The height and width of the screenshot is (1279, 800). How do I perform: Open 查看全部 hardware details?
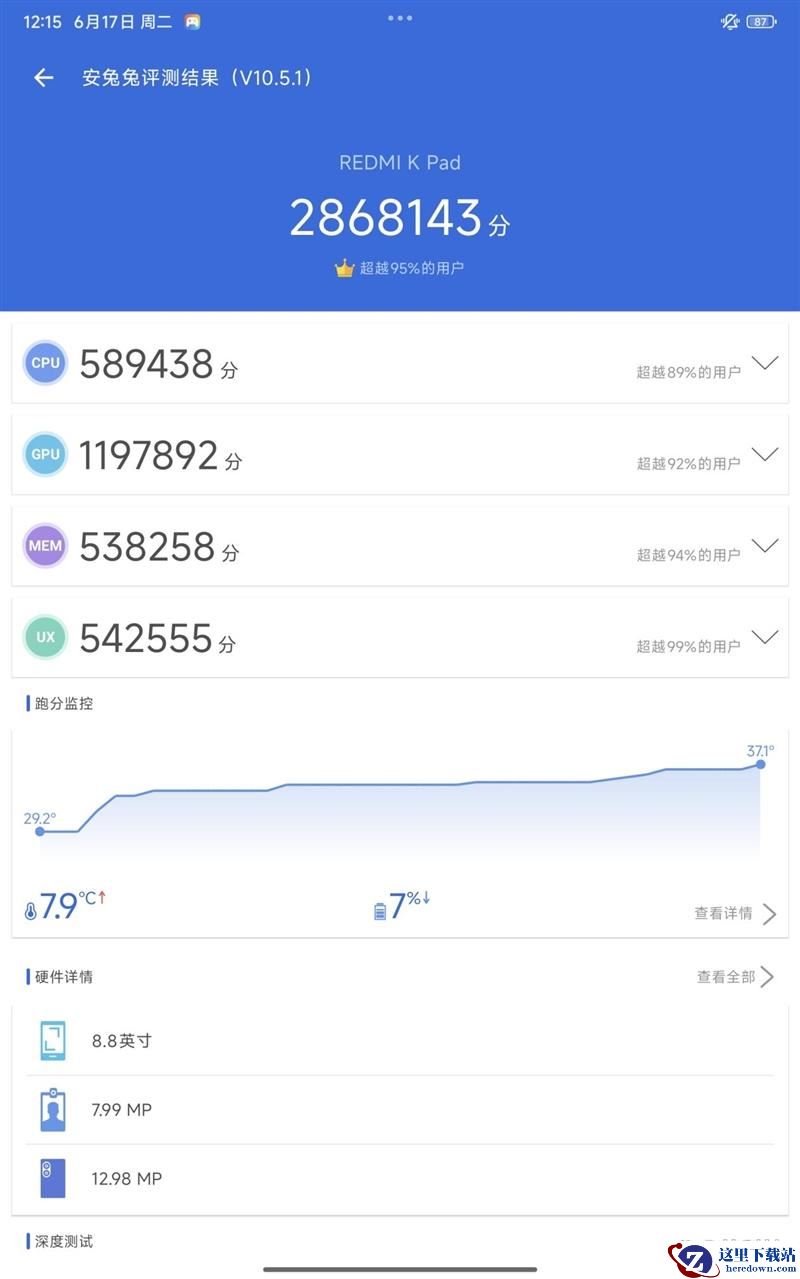click(x=736, y=977)
